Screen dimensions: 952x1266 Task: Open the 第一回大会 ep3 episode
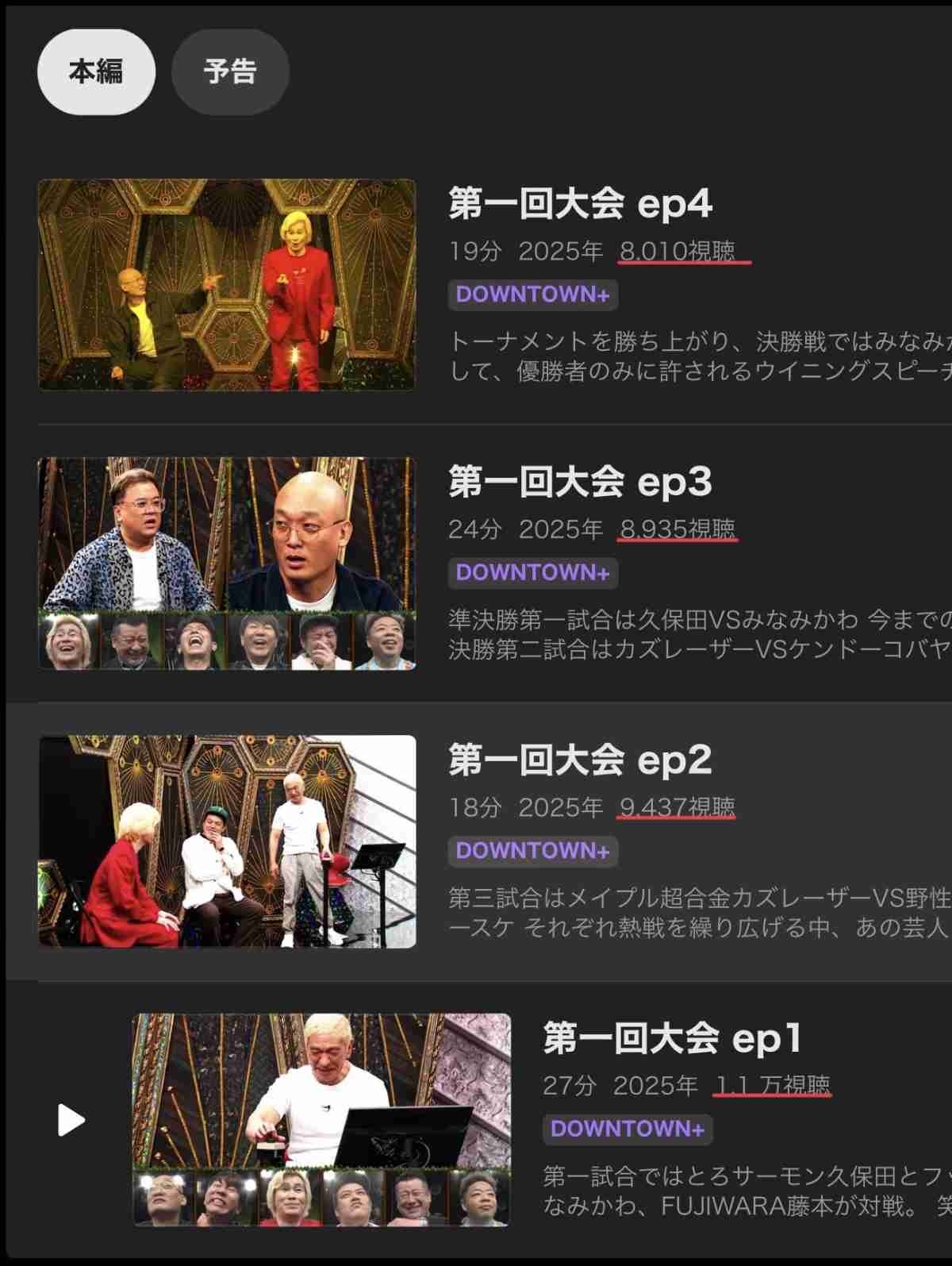[x=580, y=482]
